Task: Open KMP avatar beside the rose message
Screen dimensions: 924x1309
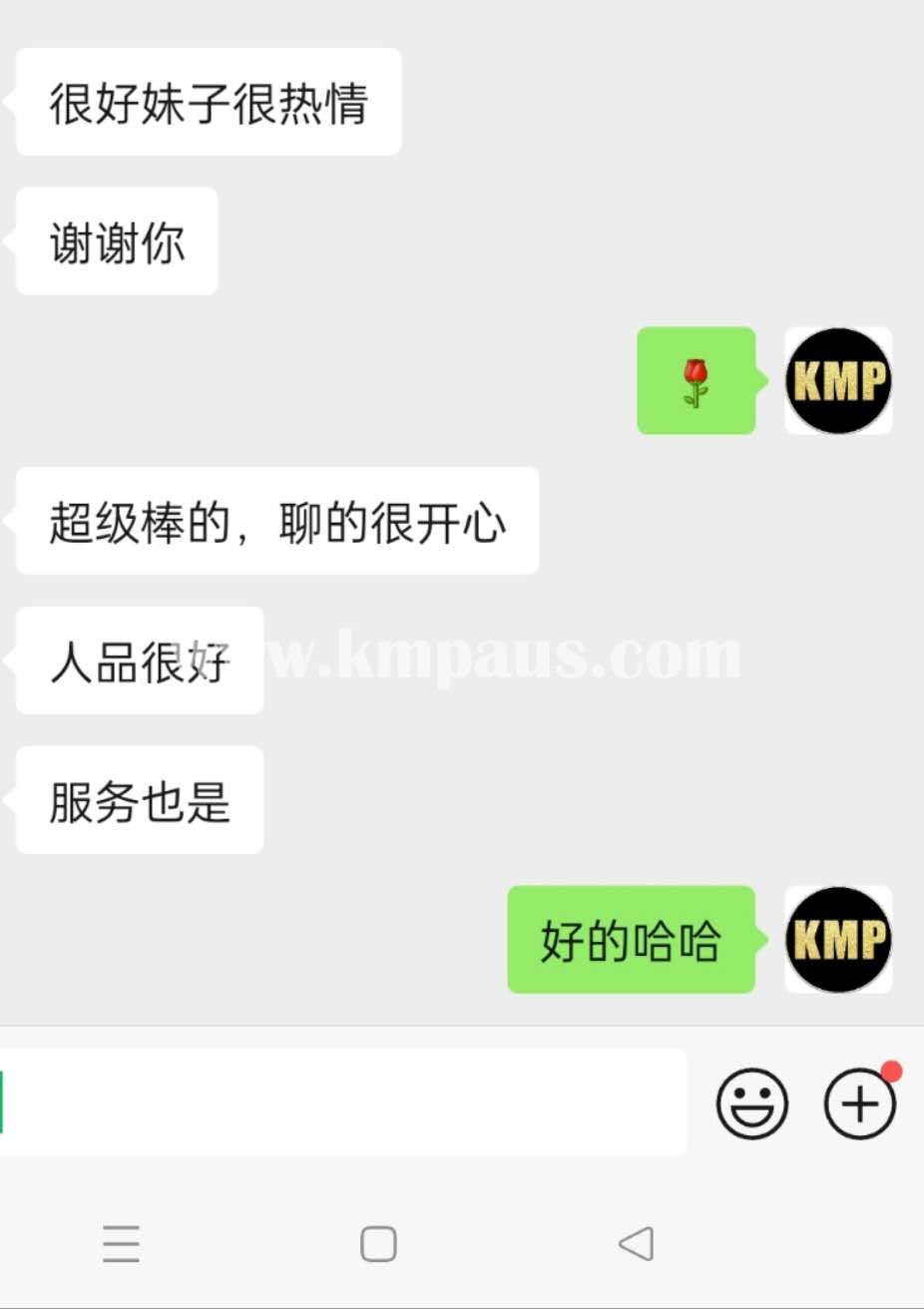Action: click(x=838, y=381)
